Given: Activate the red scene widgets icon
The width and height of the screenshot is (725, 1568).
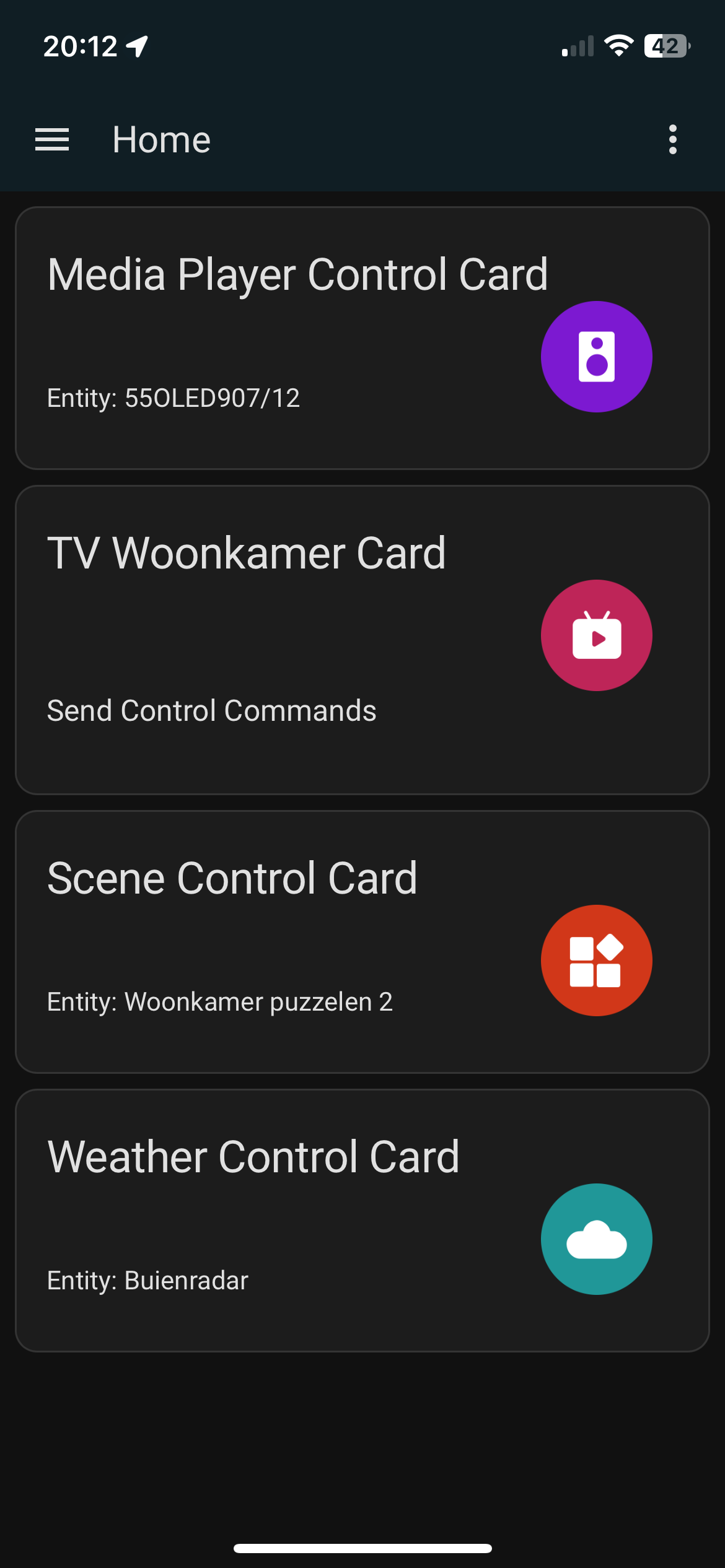Looking at the screenshot, I should click(596, 960).
